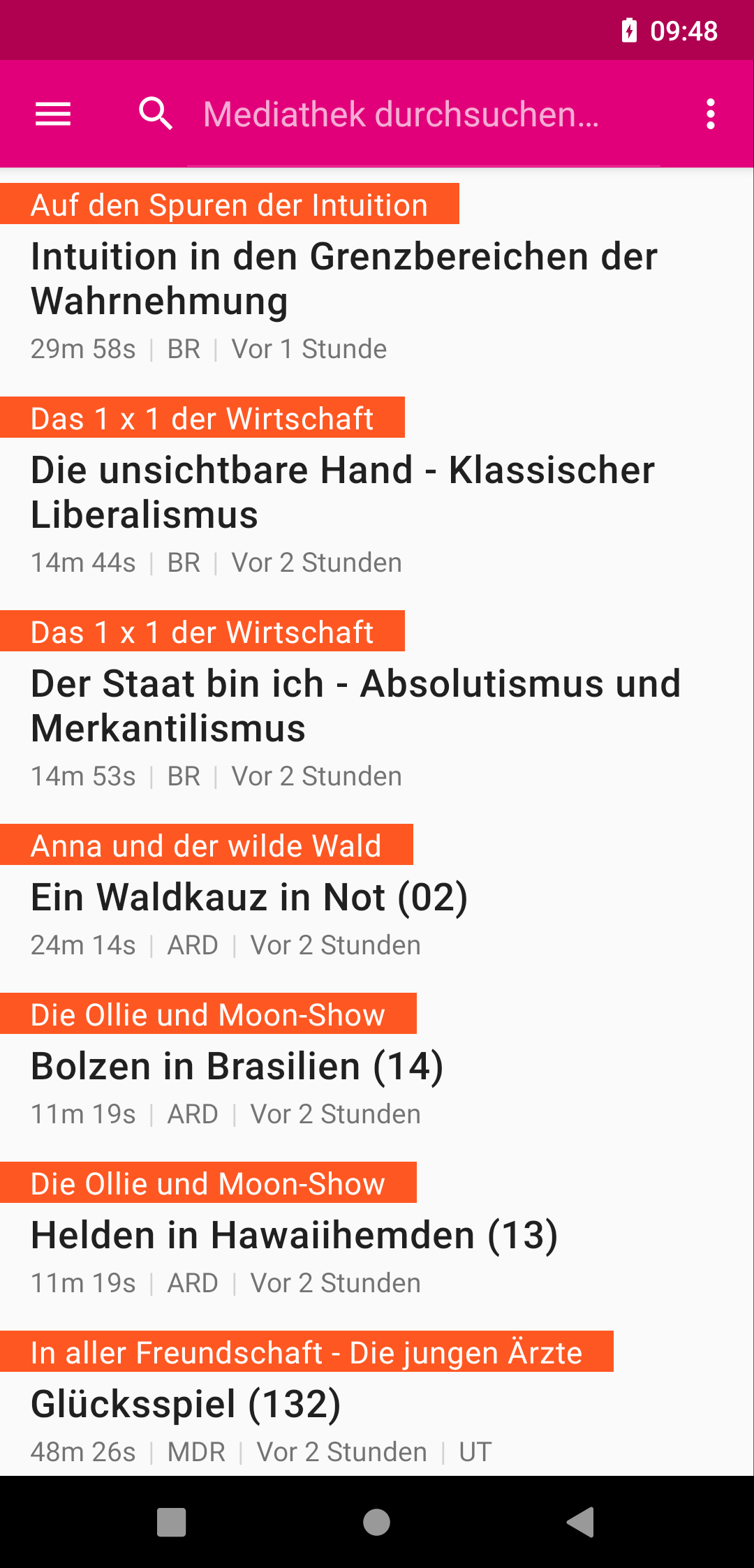The image size is (754, 1568).
Task: Tap the search magnifier icon
Action: (155, 114)
